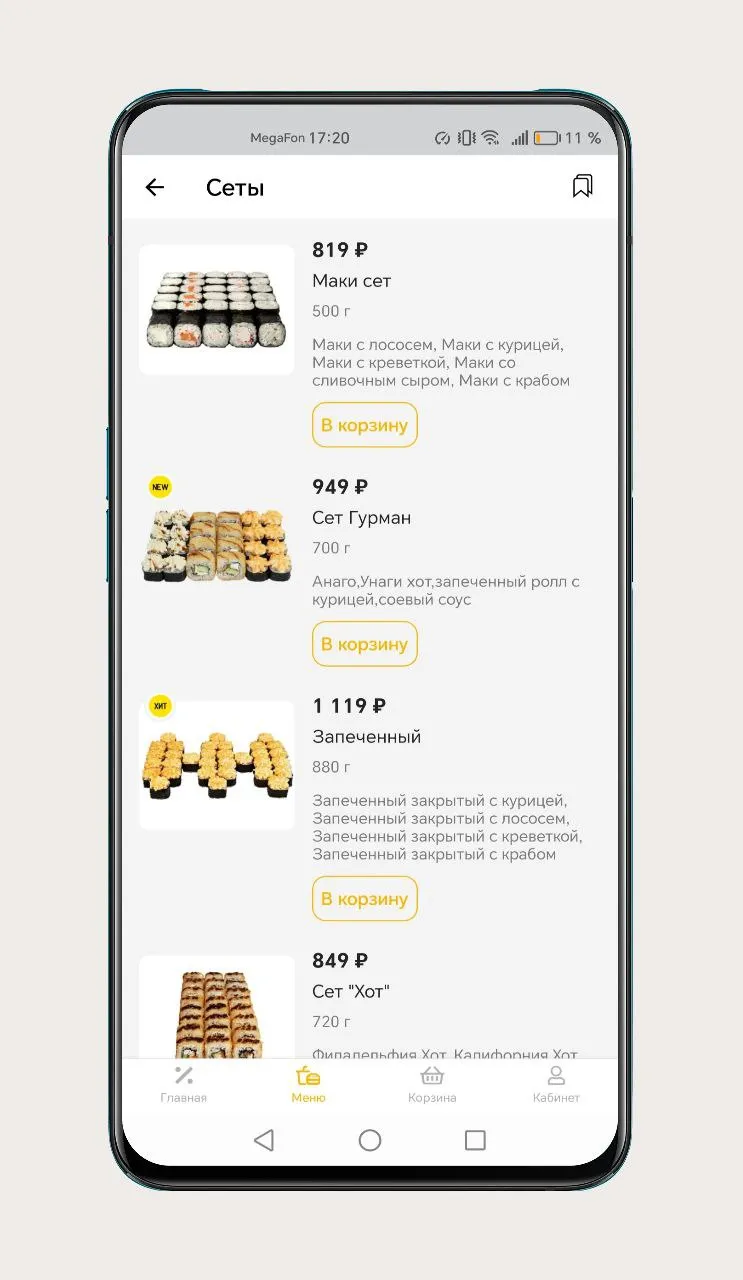The height and width of the screenshot is (1280, 743).
Task: Open the Корзина tab
Action: 432,1085
